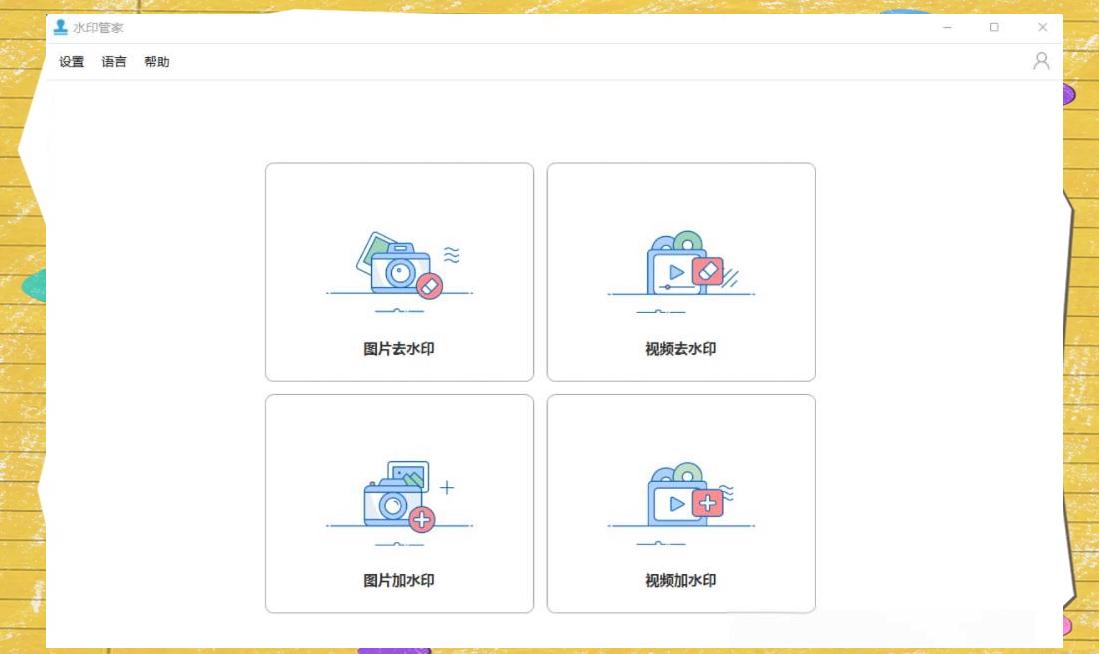Select the 视频去水印 card
Viewport: 1099px width, 654px height.
(681, 272)
